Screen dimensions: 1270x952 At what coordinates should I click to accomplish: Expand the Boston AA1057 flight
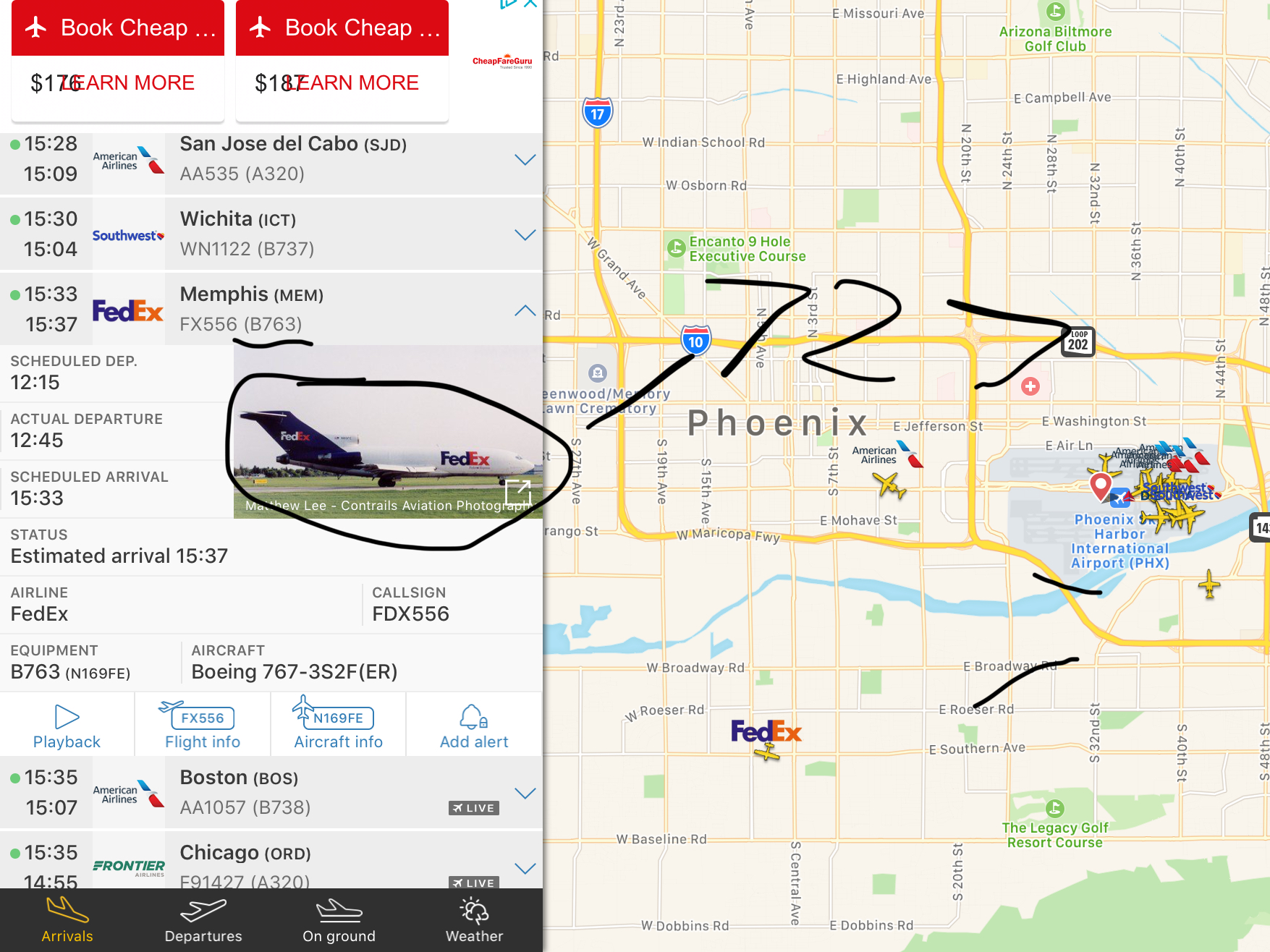[525, 793]
